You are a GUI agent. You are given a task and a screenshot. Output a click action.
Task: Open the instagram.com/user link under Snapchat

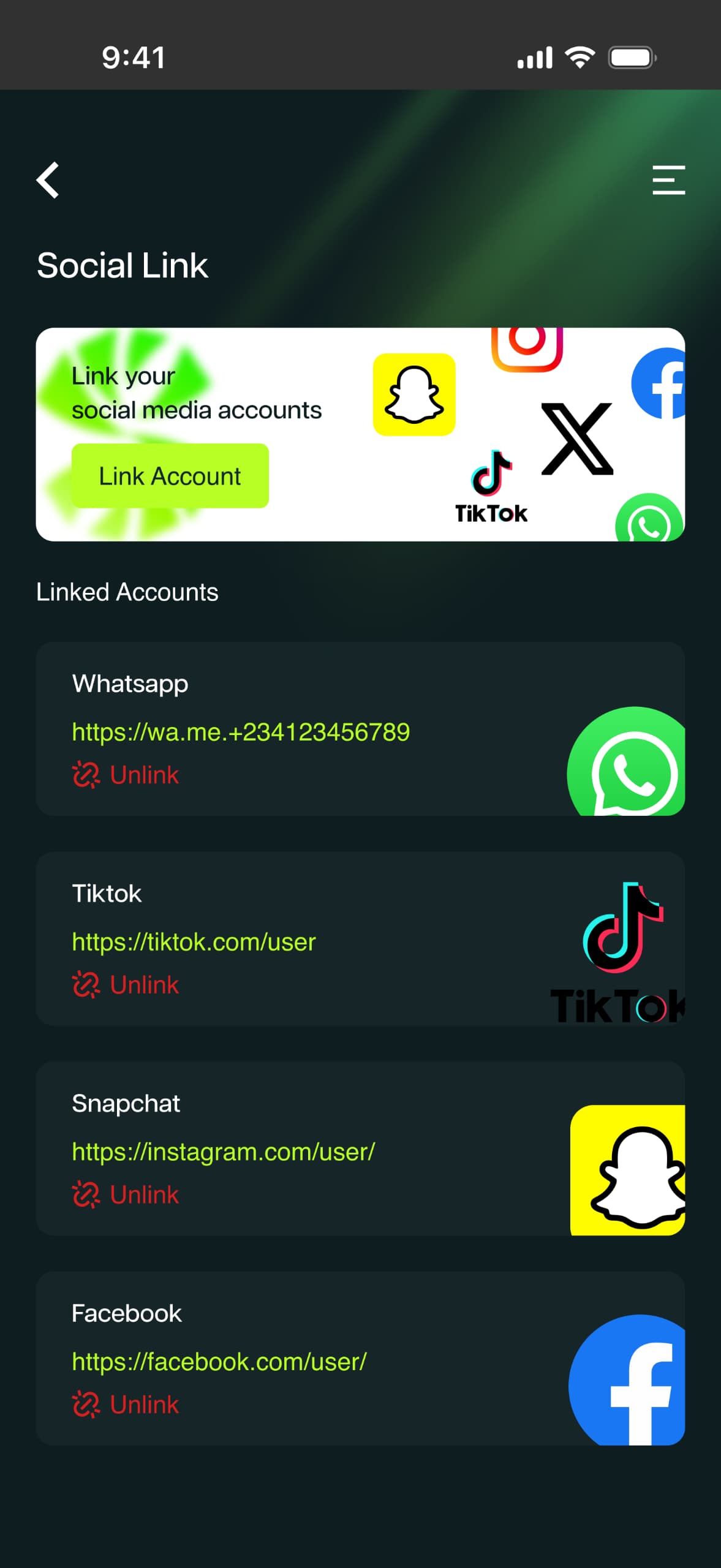pos(223,1152)
